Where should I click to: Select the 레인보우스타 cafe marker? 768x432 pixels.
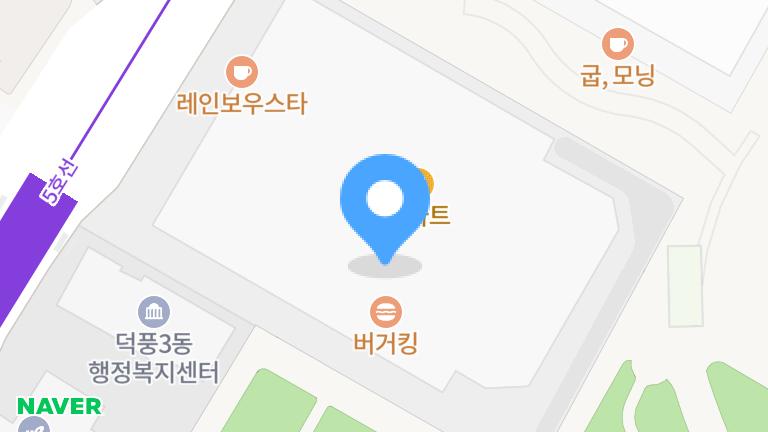pos(241,71)
